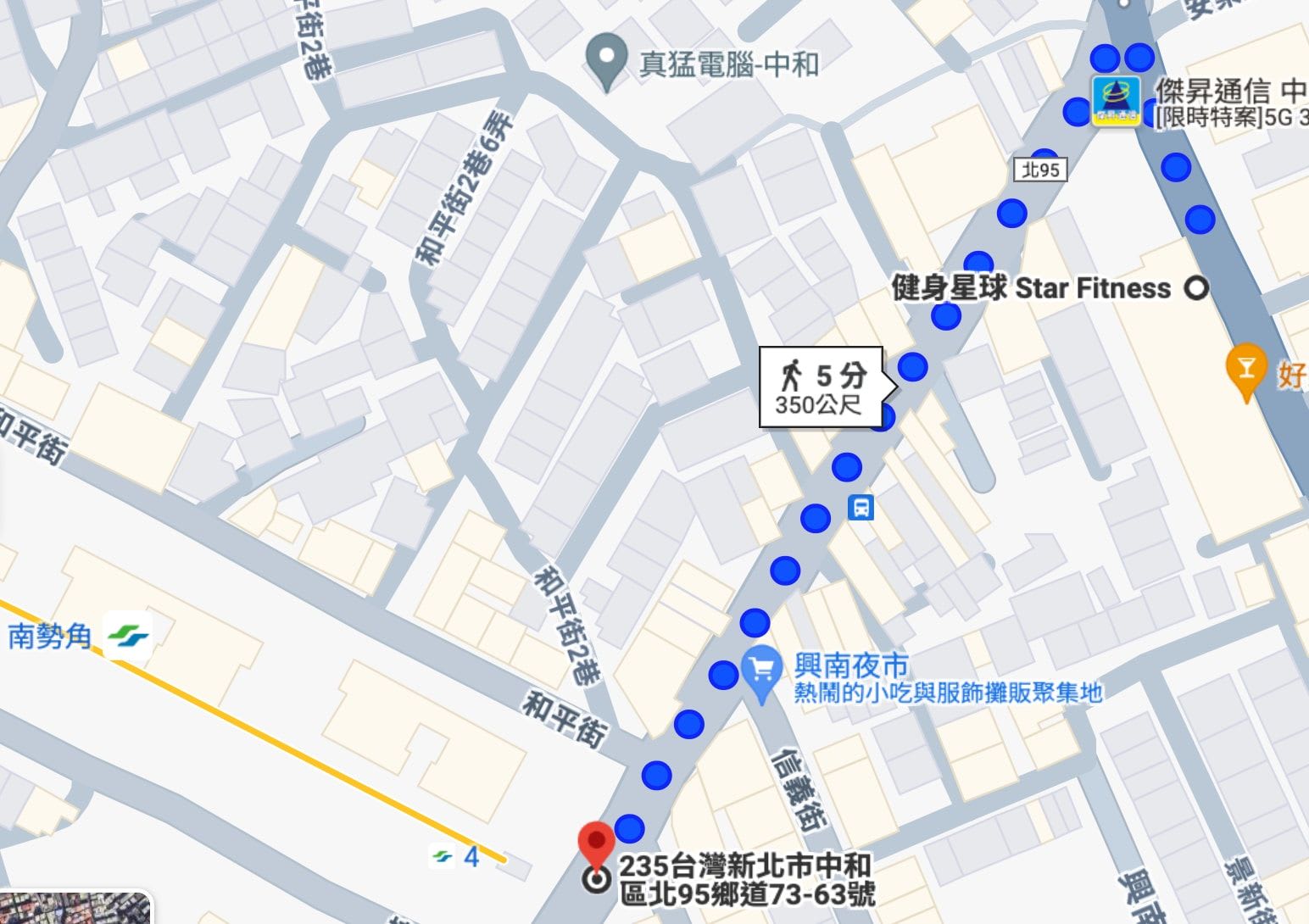Screen dimensions: 1309x924
Task: Open the satellite view thumbnail
Action: [x=76, y=907]
